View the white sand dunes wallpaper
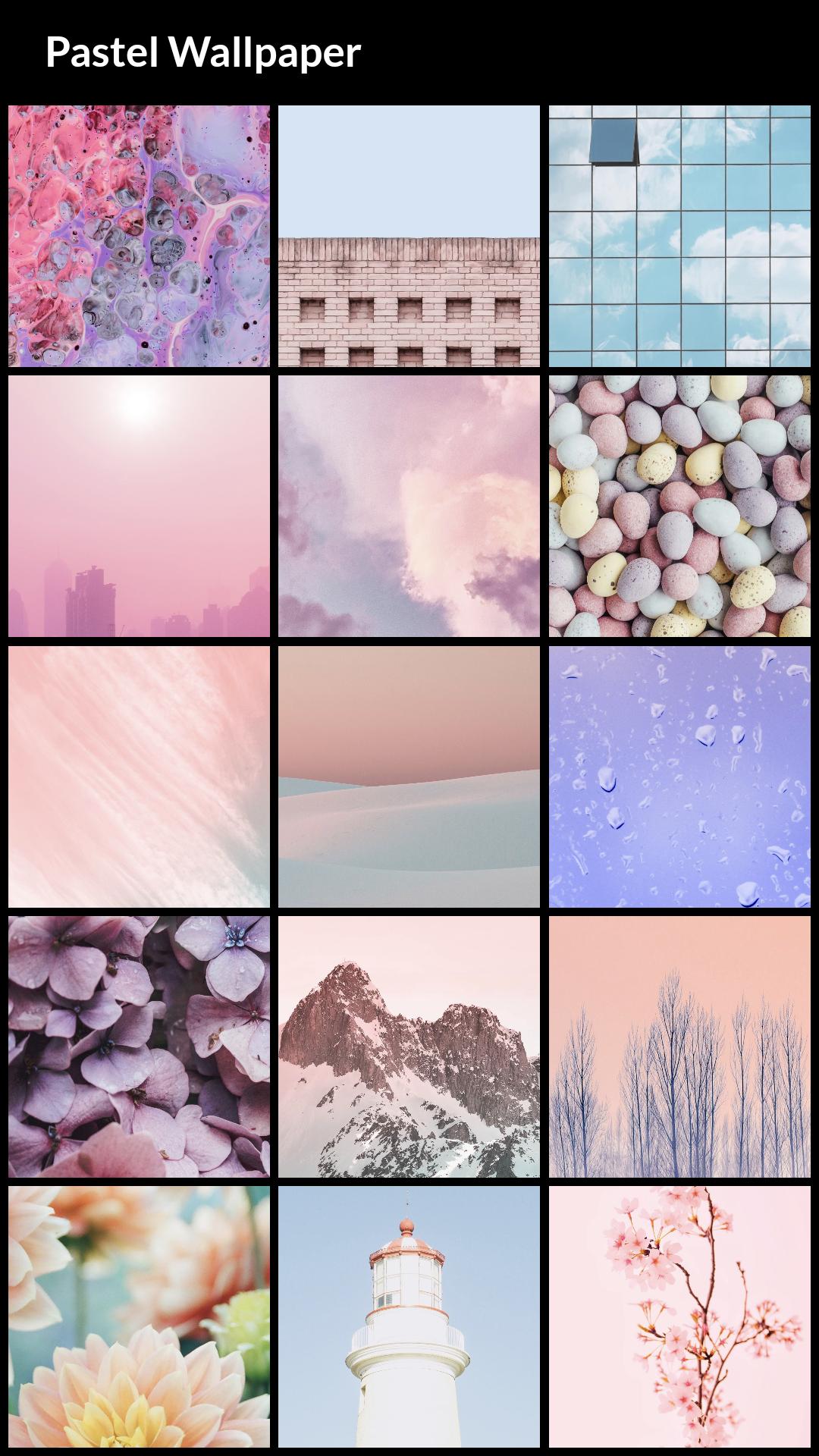Image resolution: width=819 pixels, height=1456 pixels. click(x=409, y=777)
